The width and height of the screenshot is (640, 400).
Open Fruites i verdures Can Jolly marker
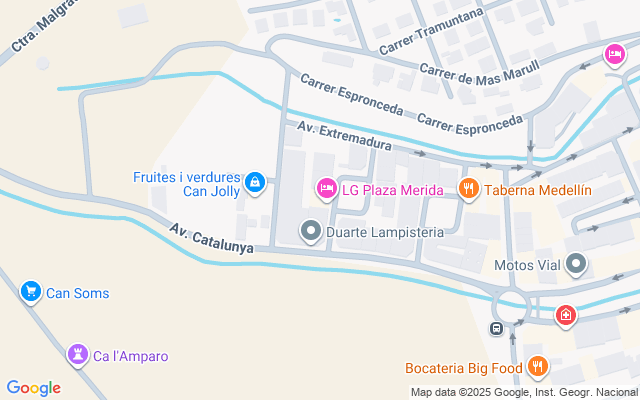point(255,181)
